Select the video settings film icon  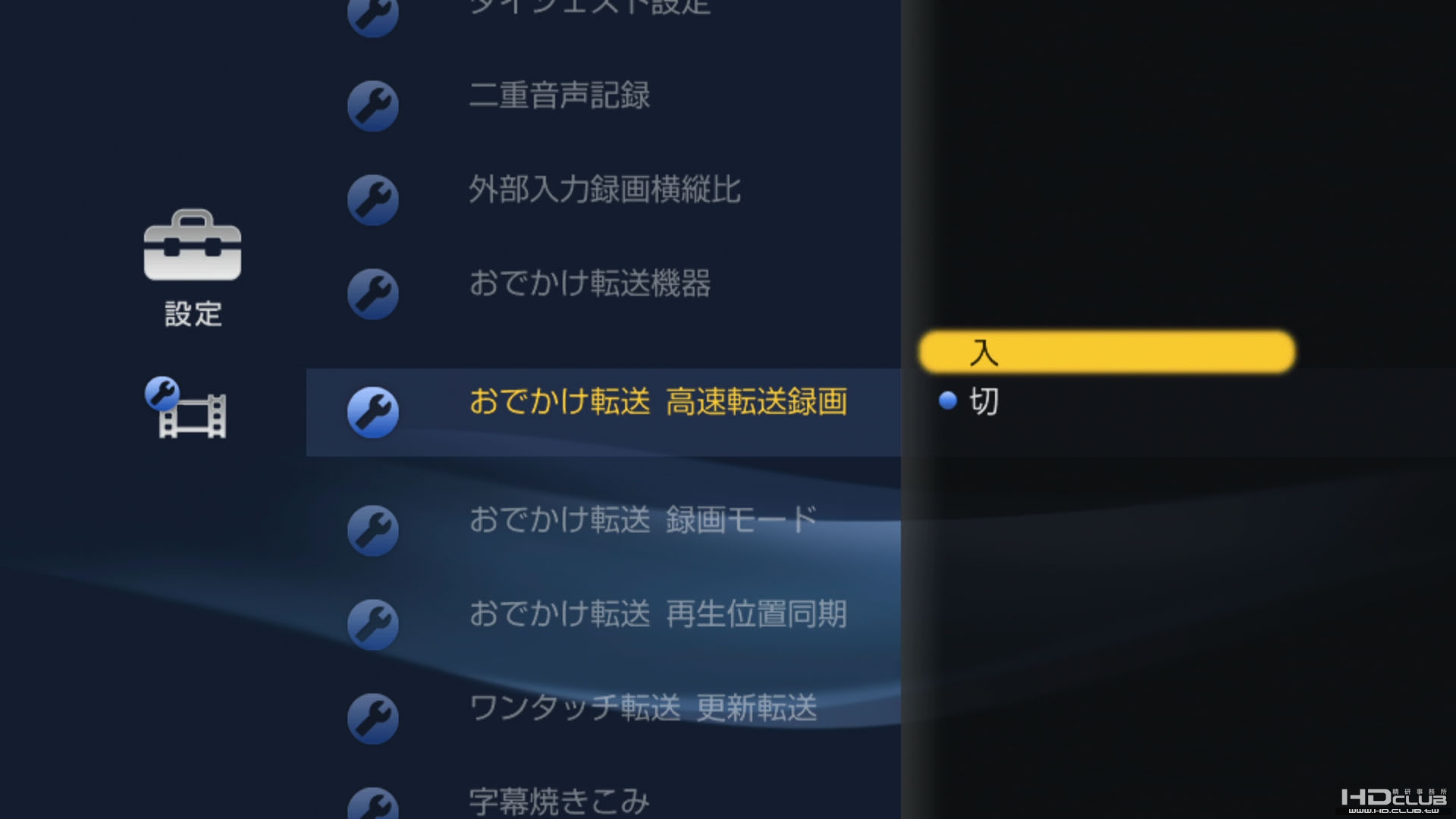tap(187, 409)
